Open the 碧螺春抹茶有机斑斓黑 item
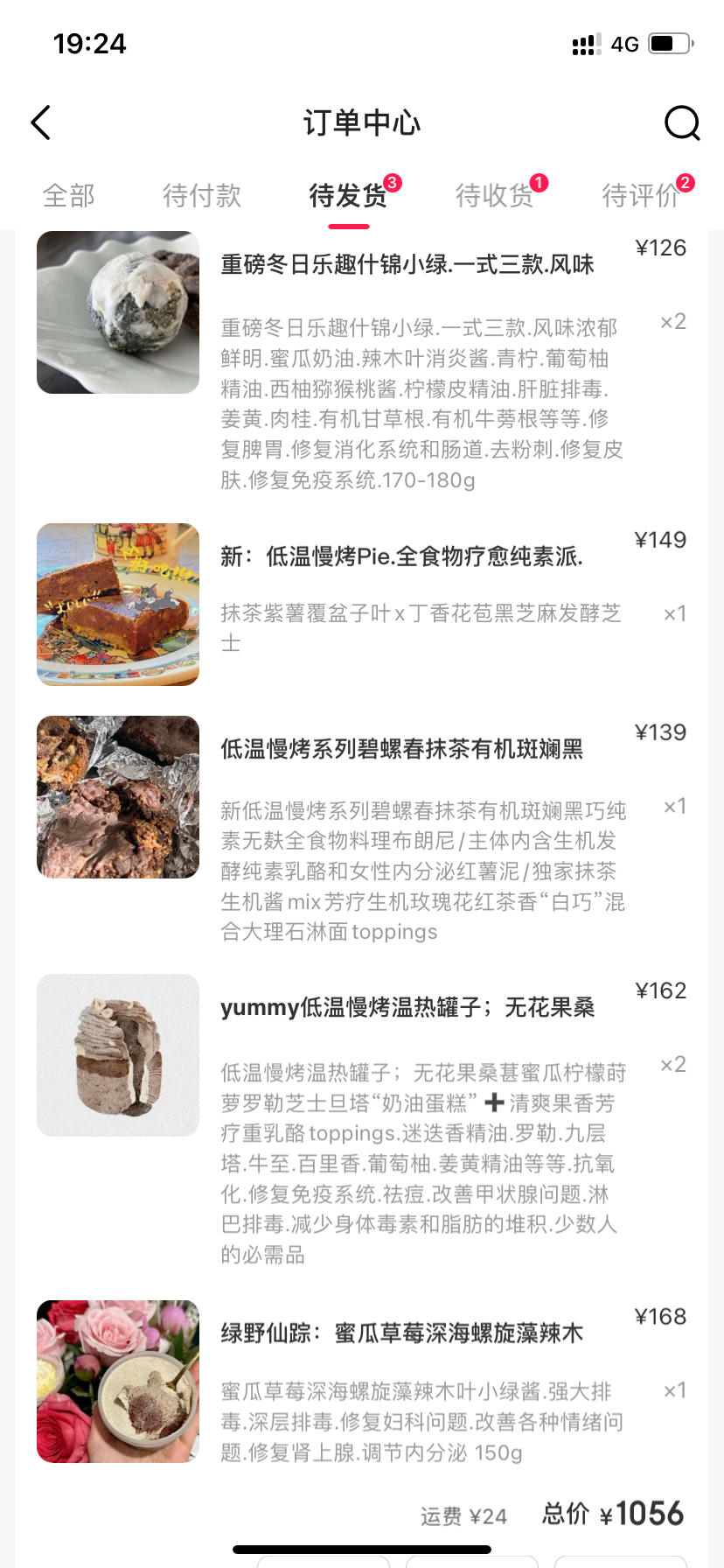 coord(401,749)
